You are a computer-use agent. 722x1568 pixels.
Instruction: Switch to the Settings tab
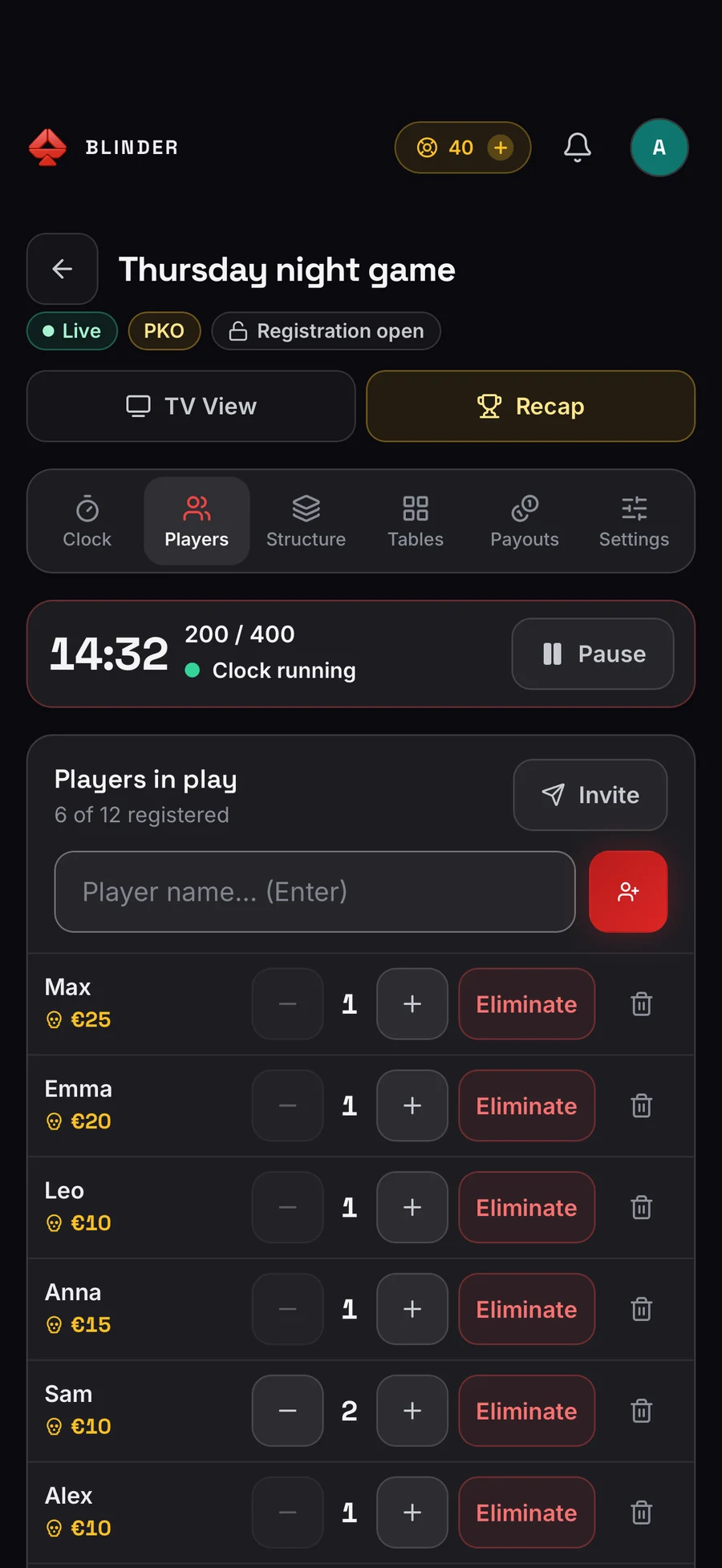(634, 521)
